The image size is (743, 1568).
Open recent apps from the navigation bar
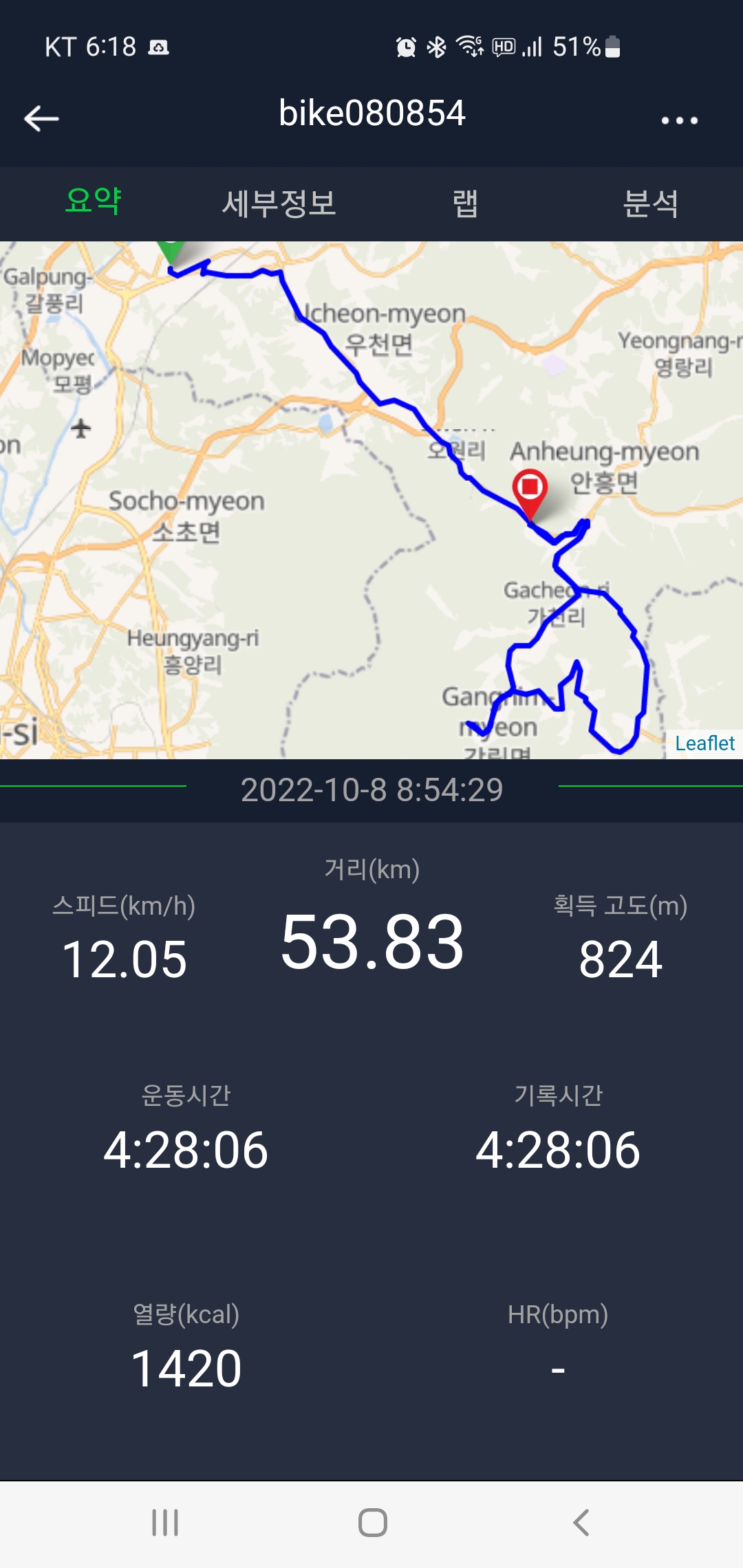[x=165, y=1523]
